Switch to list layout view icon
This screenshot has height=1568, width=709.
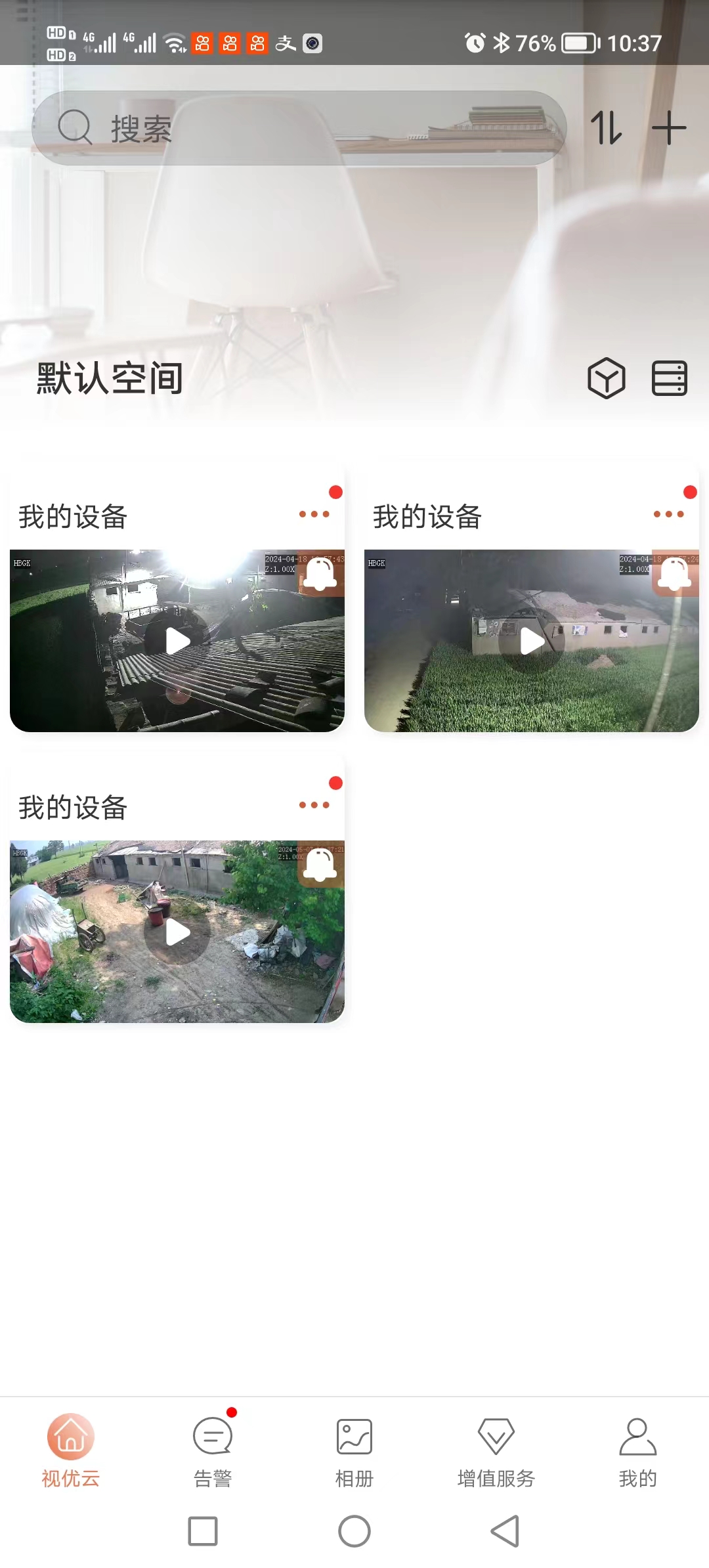(x=669, y=378)
